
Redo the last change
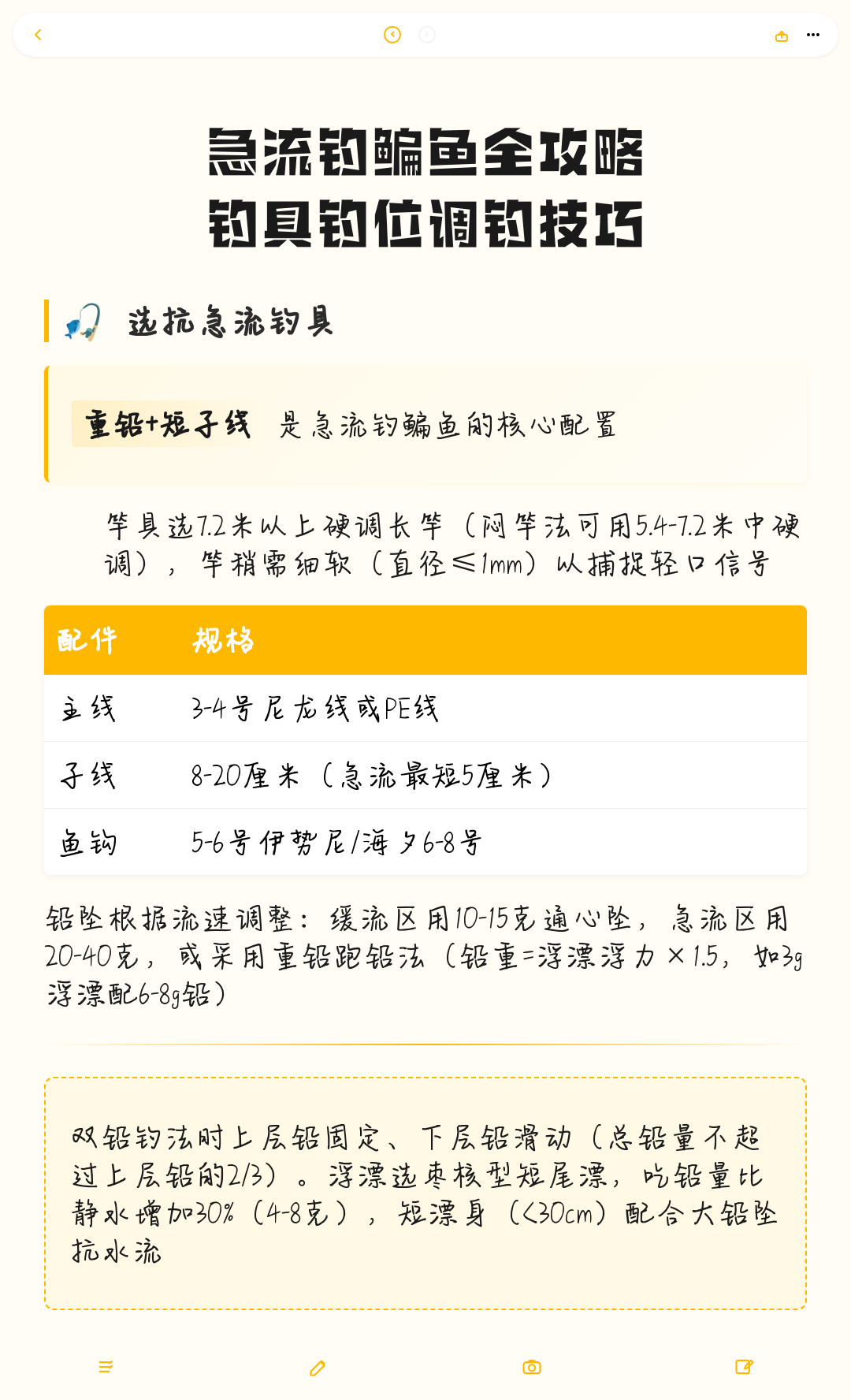point(426,35)
